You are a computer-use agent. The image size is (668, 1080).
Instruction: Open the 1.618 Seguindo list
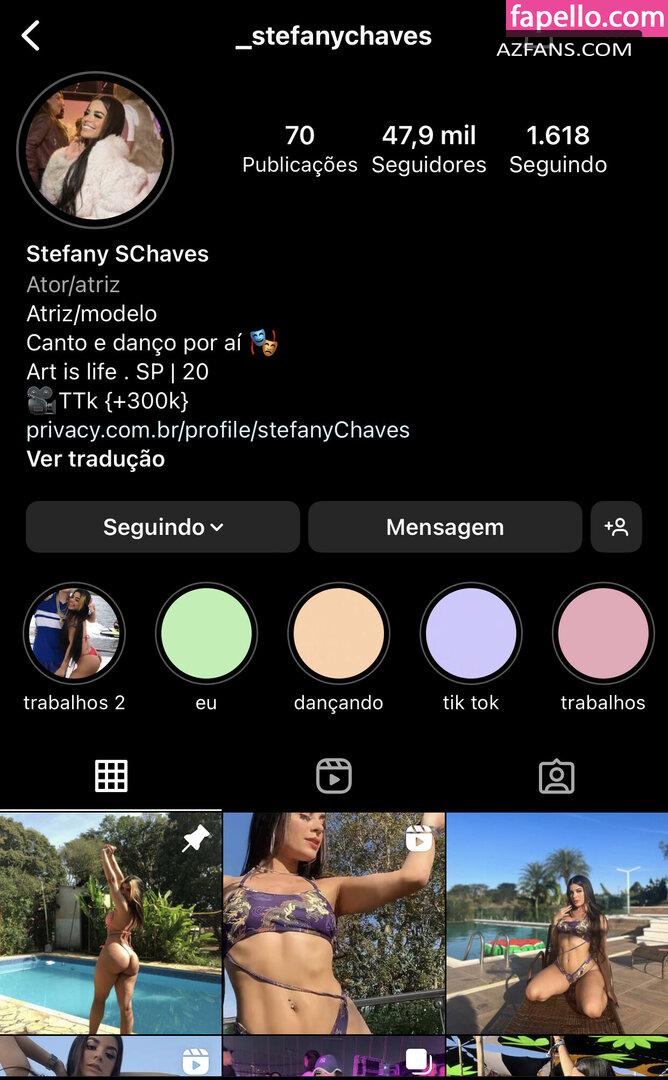[557, 149]
